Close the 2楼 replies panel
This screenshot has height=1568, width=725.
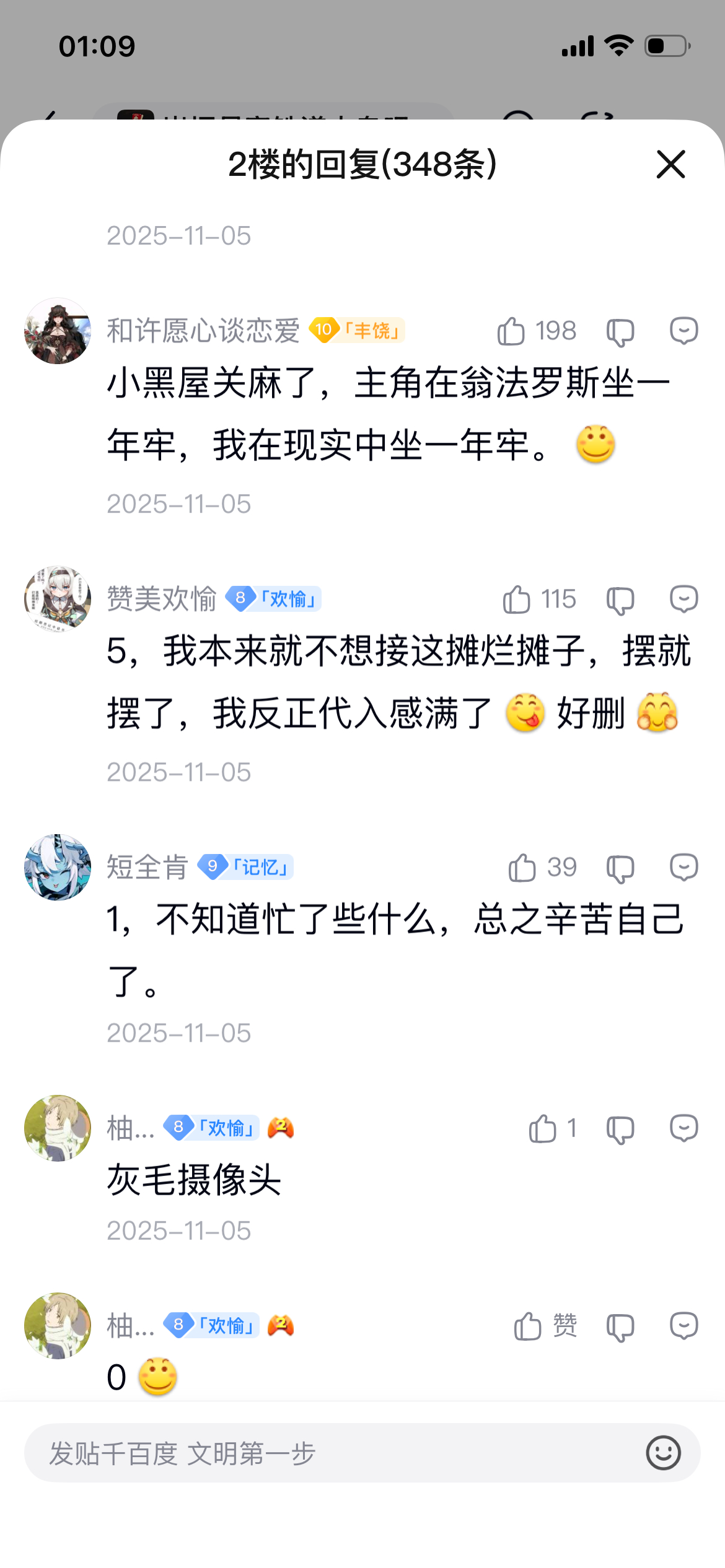tap(670, 164)
